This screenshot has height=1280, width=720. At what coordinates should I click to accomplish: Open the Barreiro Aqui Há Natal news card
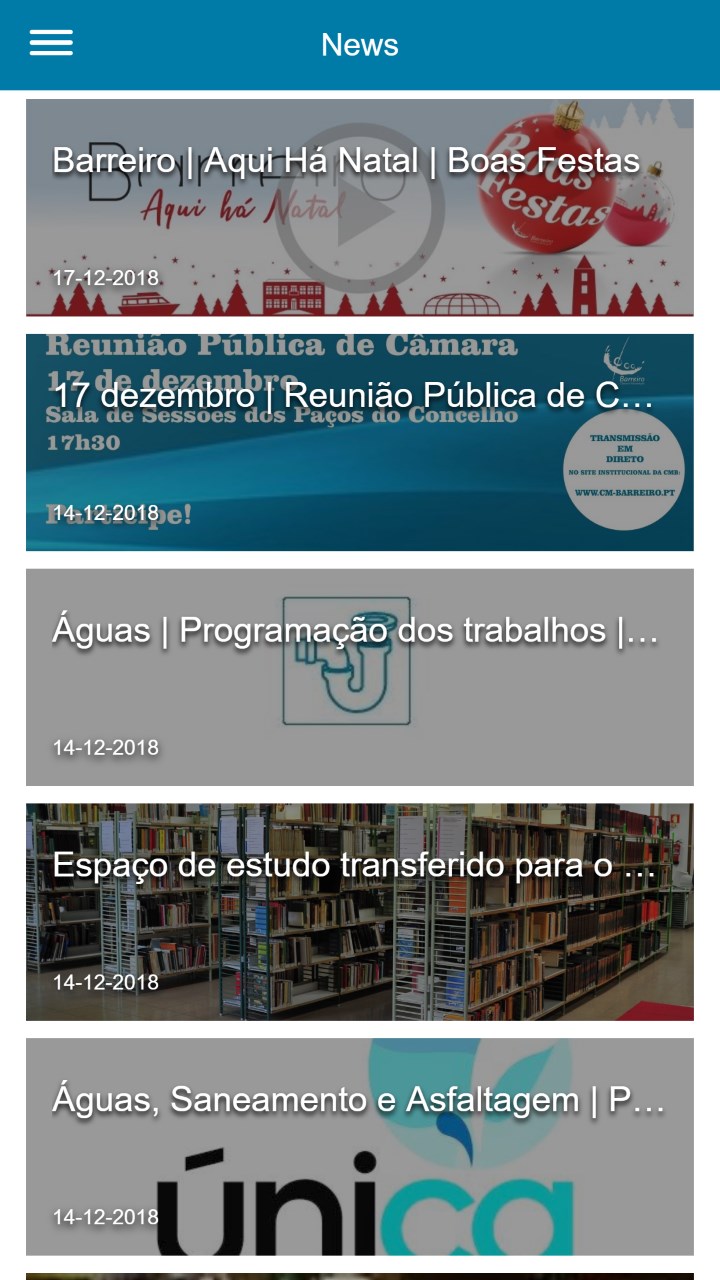coord(359,208)
